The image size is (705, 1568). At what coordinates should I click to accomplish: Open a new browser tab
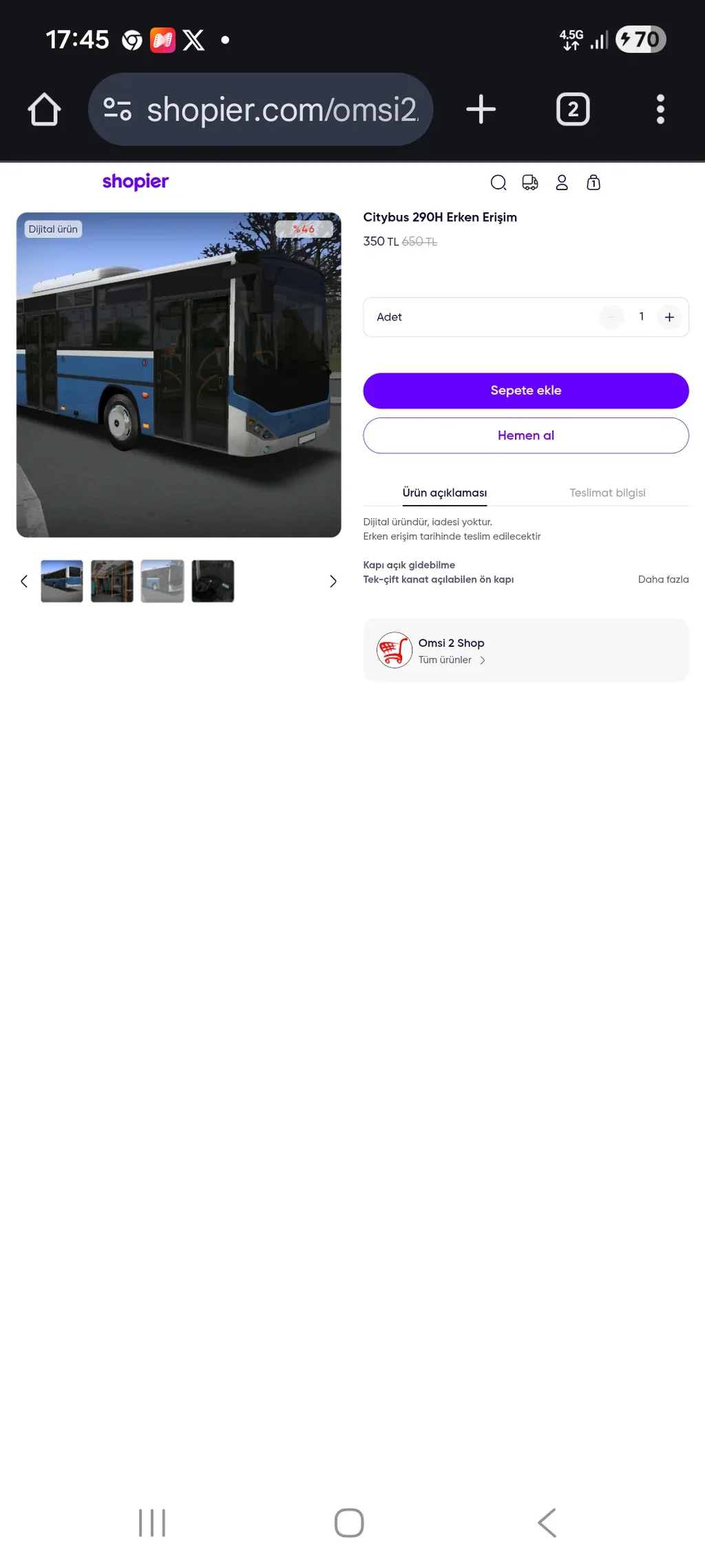point(481,110)
